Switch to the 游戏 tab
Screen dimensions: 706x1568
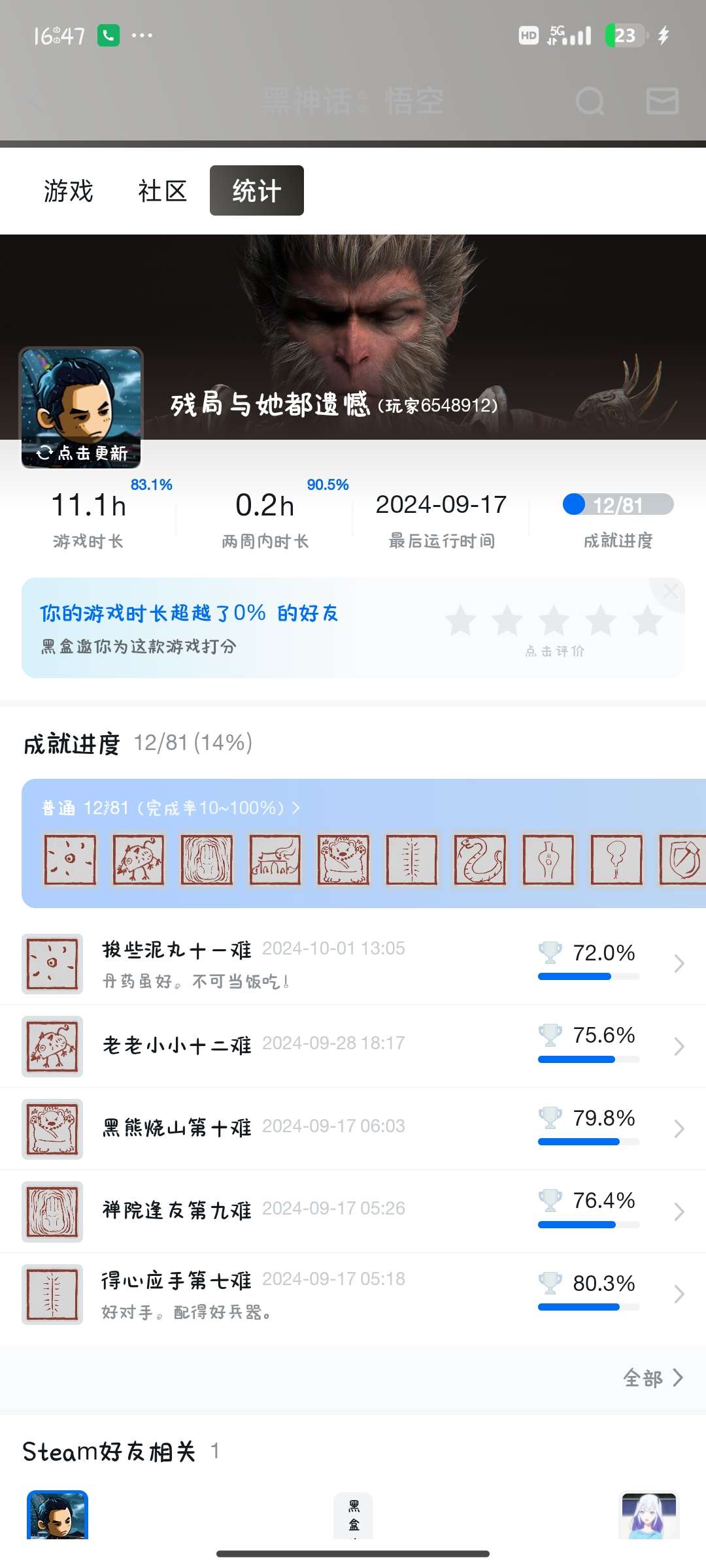click(69, 191)
